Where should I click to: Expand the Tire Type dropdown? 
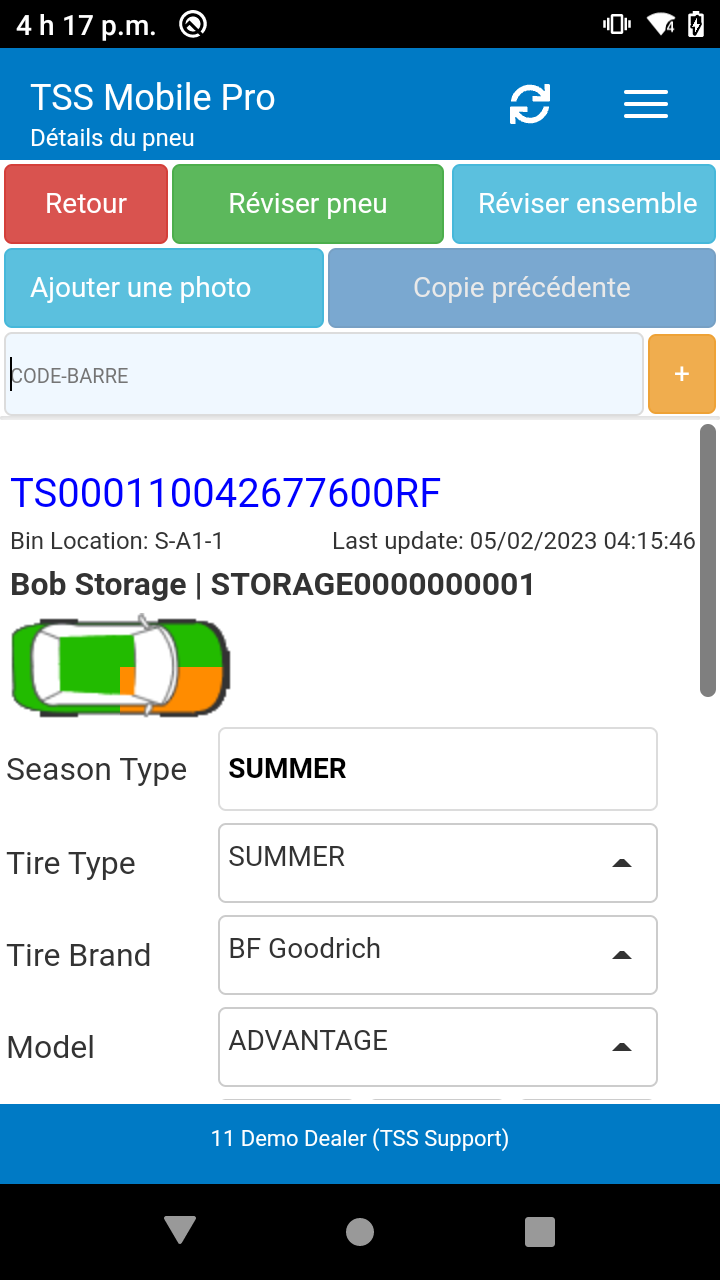click(x=438, y=862)
